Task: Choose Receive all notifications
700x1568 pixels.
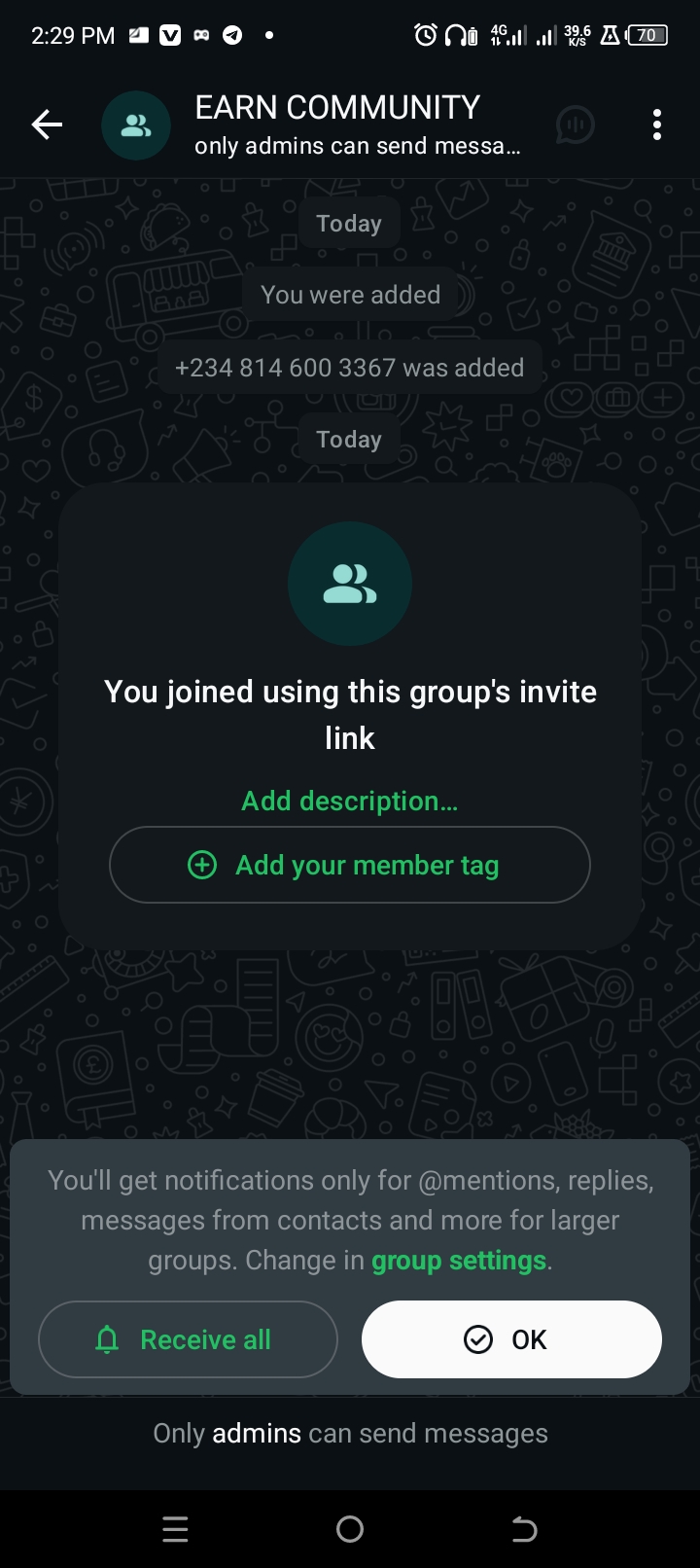Action: (x=188, y=1339)
